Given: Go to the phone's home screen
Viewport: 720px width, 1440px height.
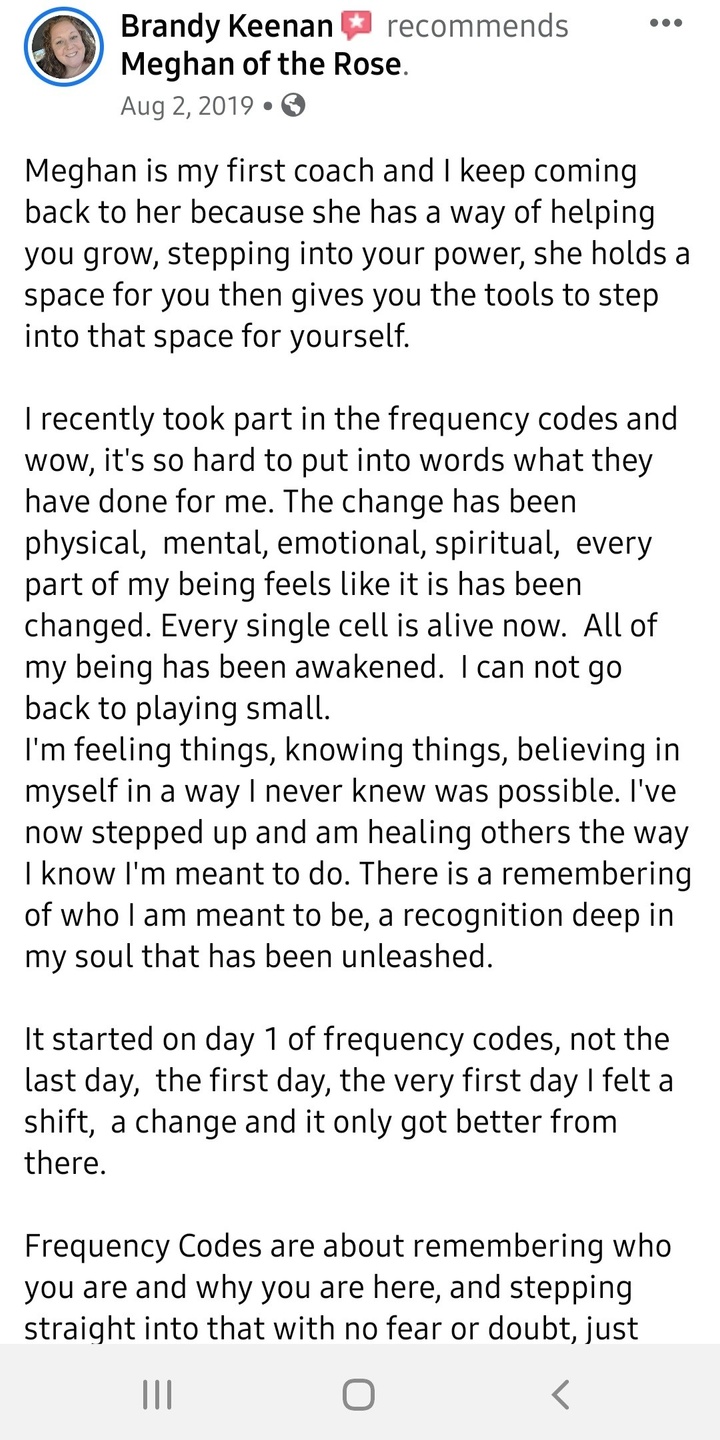Looking at the screenshot, I should [x=359, y=1394].
